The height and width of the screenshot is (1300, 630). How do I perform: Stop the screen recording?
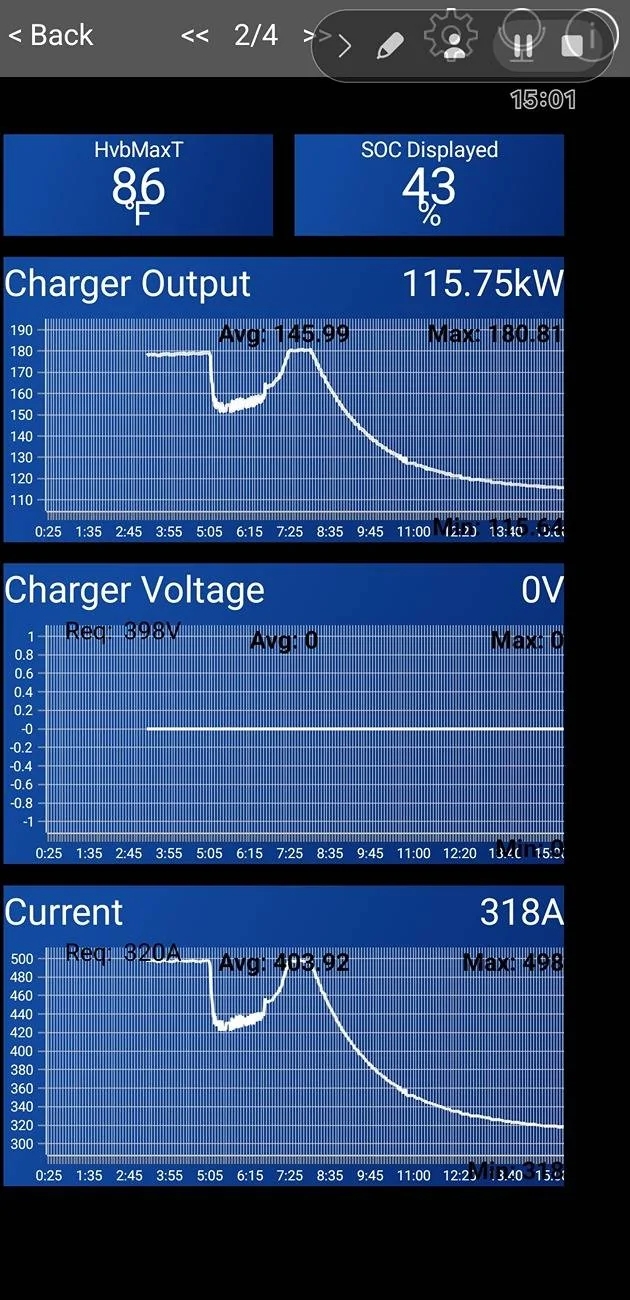573,45
